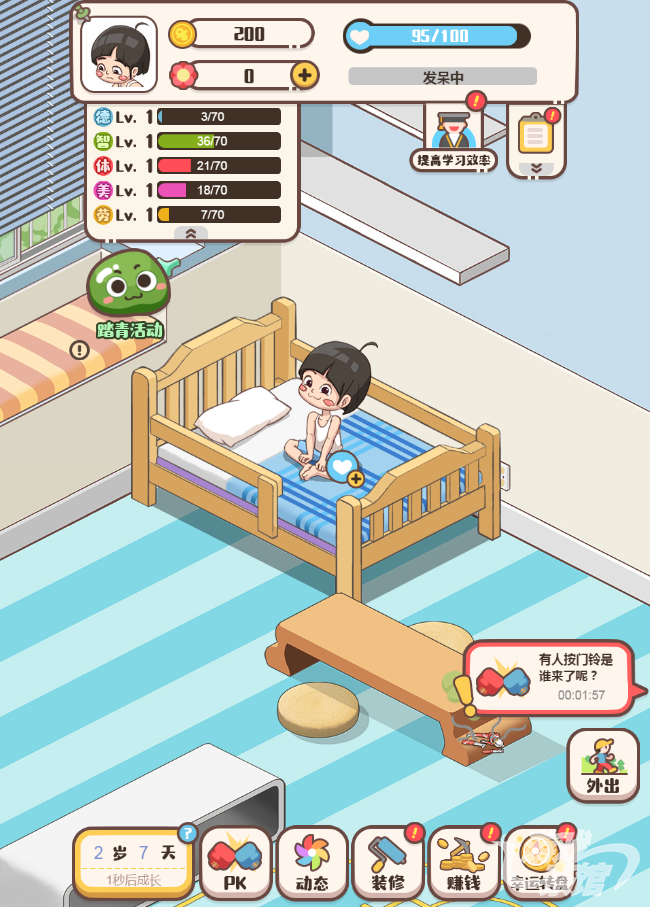Open 幸运转盘 lucky wheel
The height and width of the screenshot is (907, 650).
(x=539, y=861)
